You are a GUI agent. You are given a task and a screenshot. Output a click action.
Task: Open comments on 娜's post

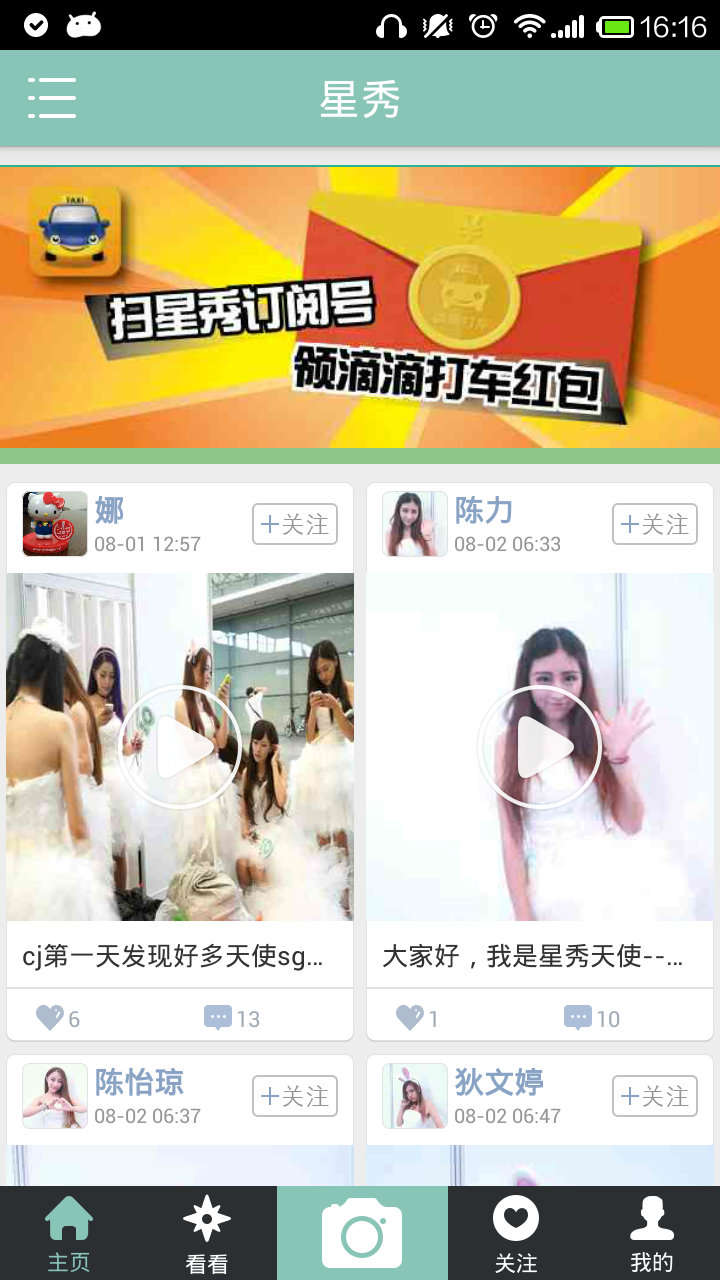point(218,1018)
